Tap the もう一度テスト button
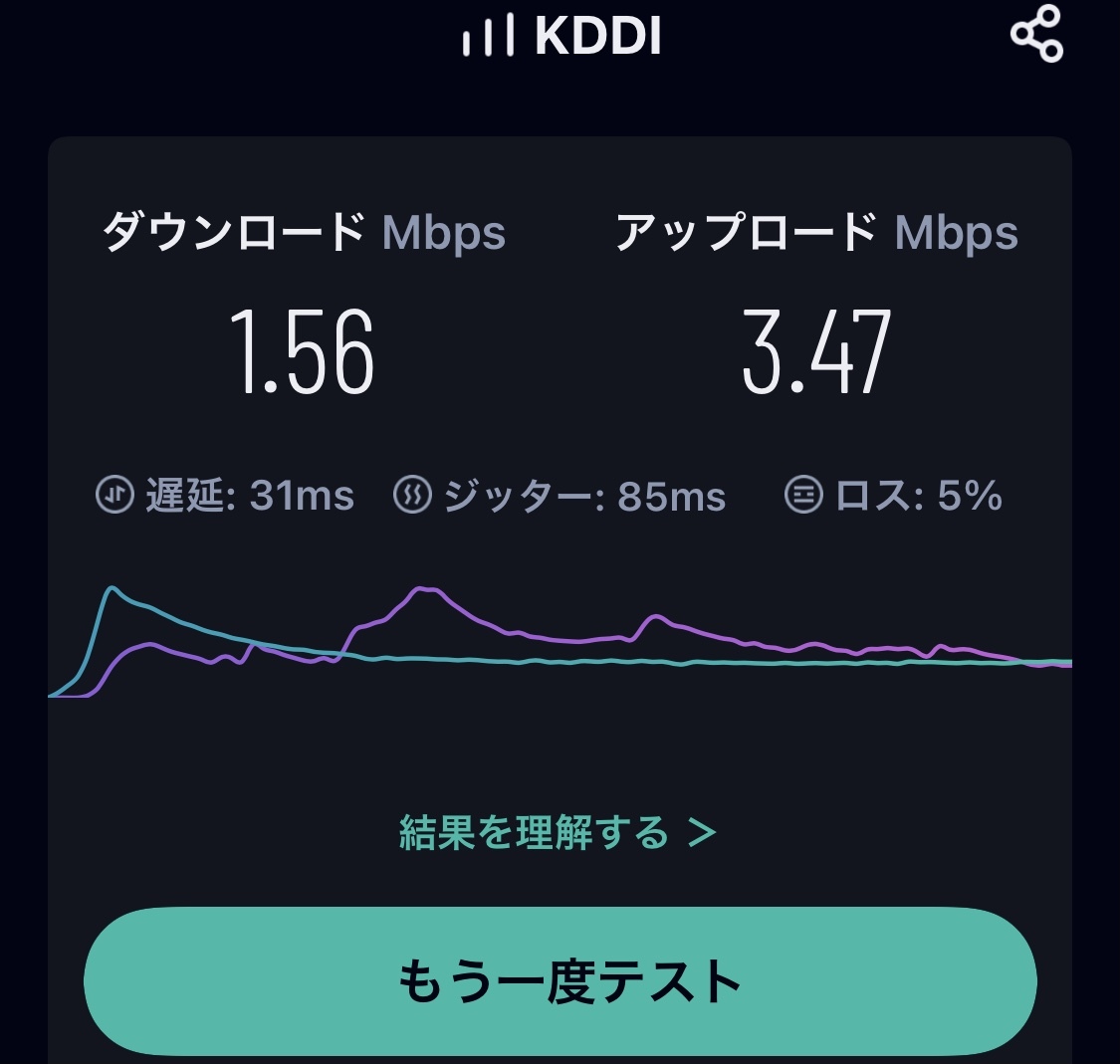Viewport: 1120px width, 1064px height. pos(560,981)
